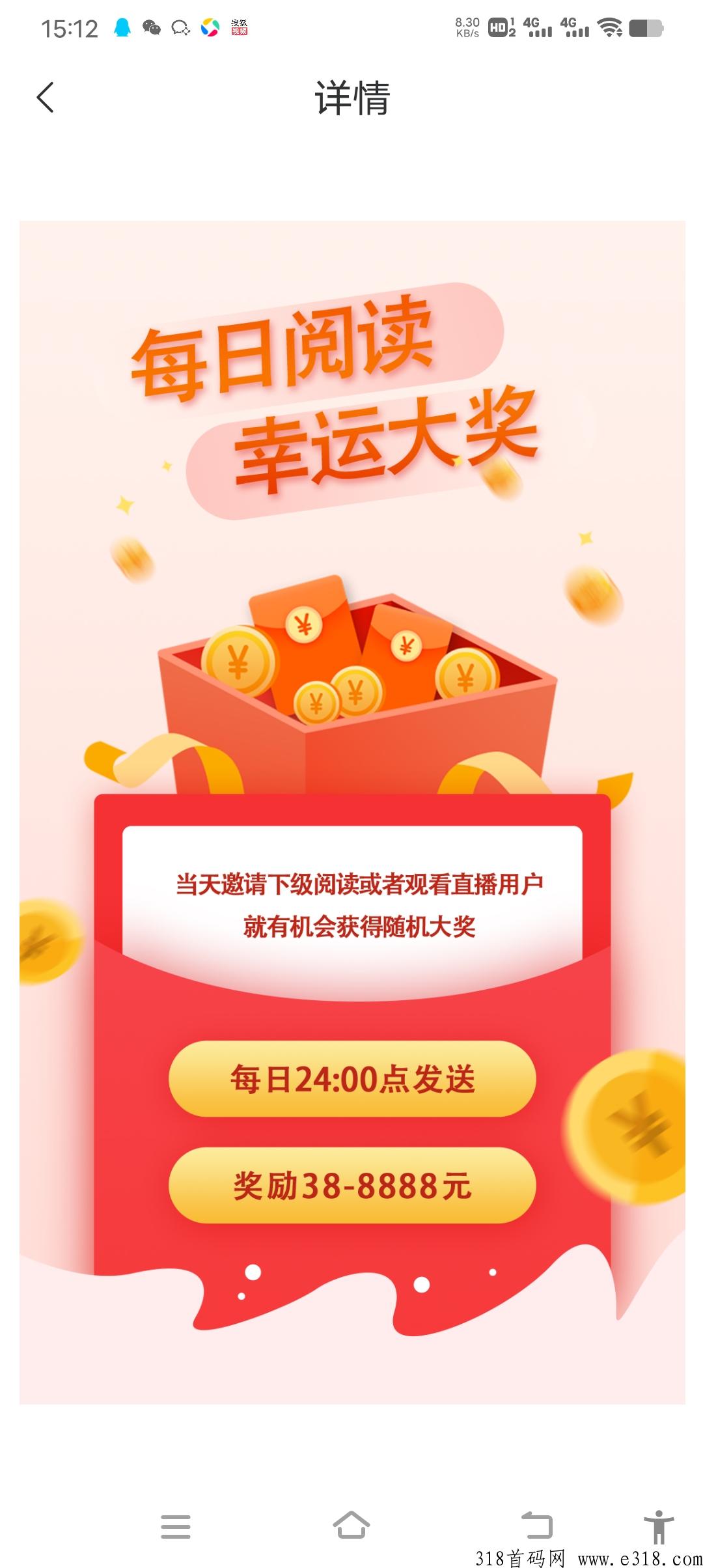
Task: Tap the system back button
Action: (x=537, y=1525)
